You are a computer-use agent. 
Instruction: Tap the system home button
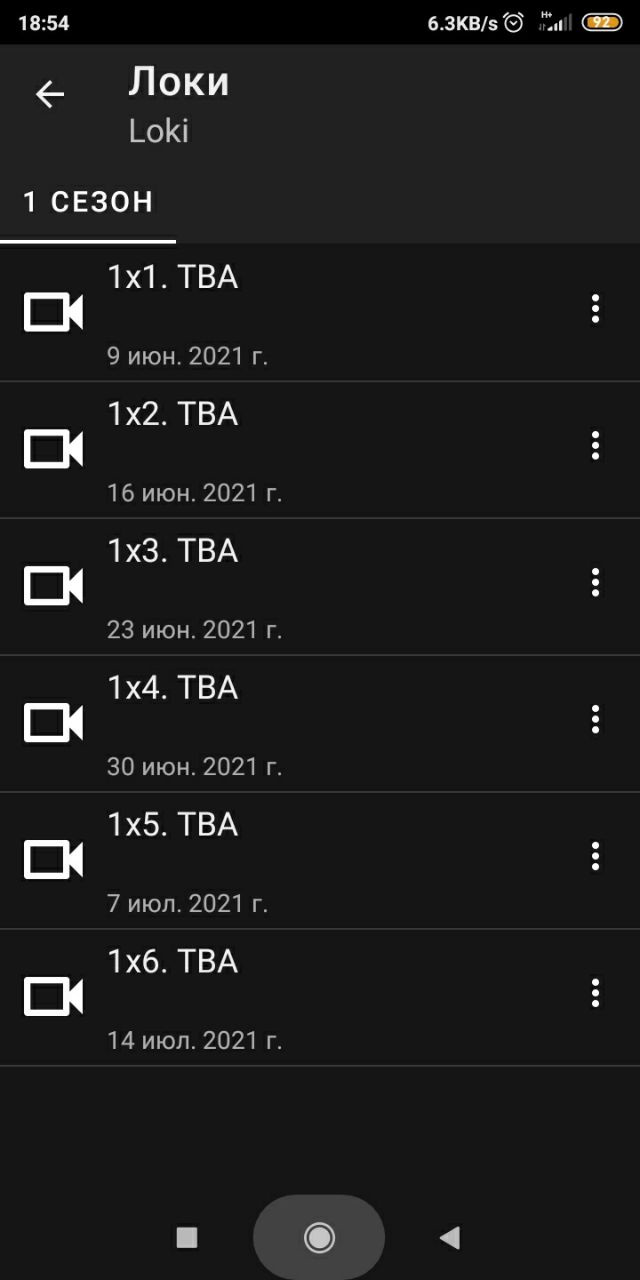(319, 1238)
